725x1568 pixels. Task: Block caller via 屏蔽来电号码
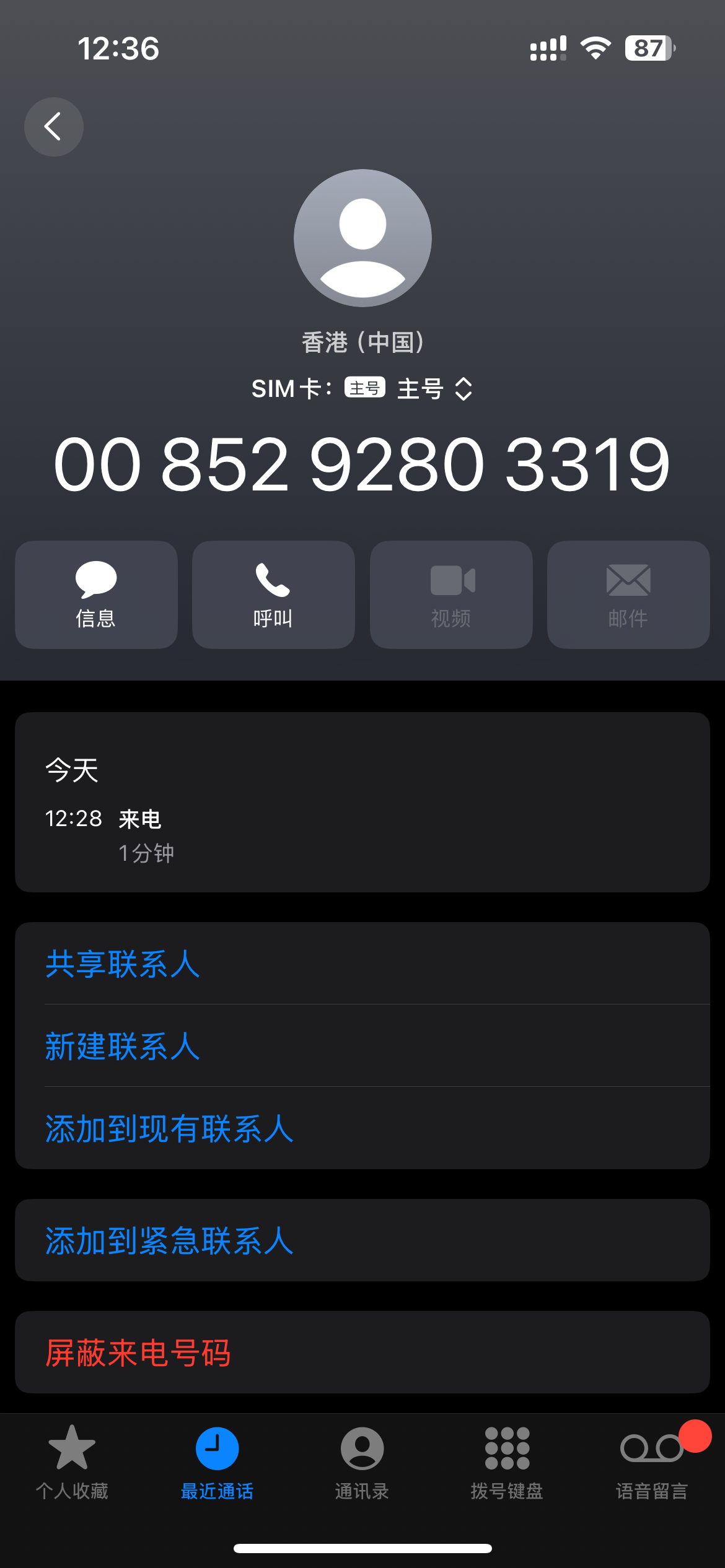click(362, 1352)
